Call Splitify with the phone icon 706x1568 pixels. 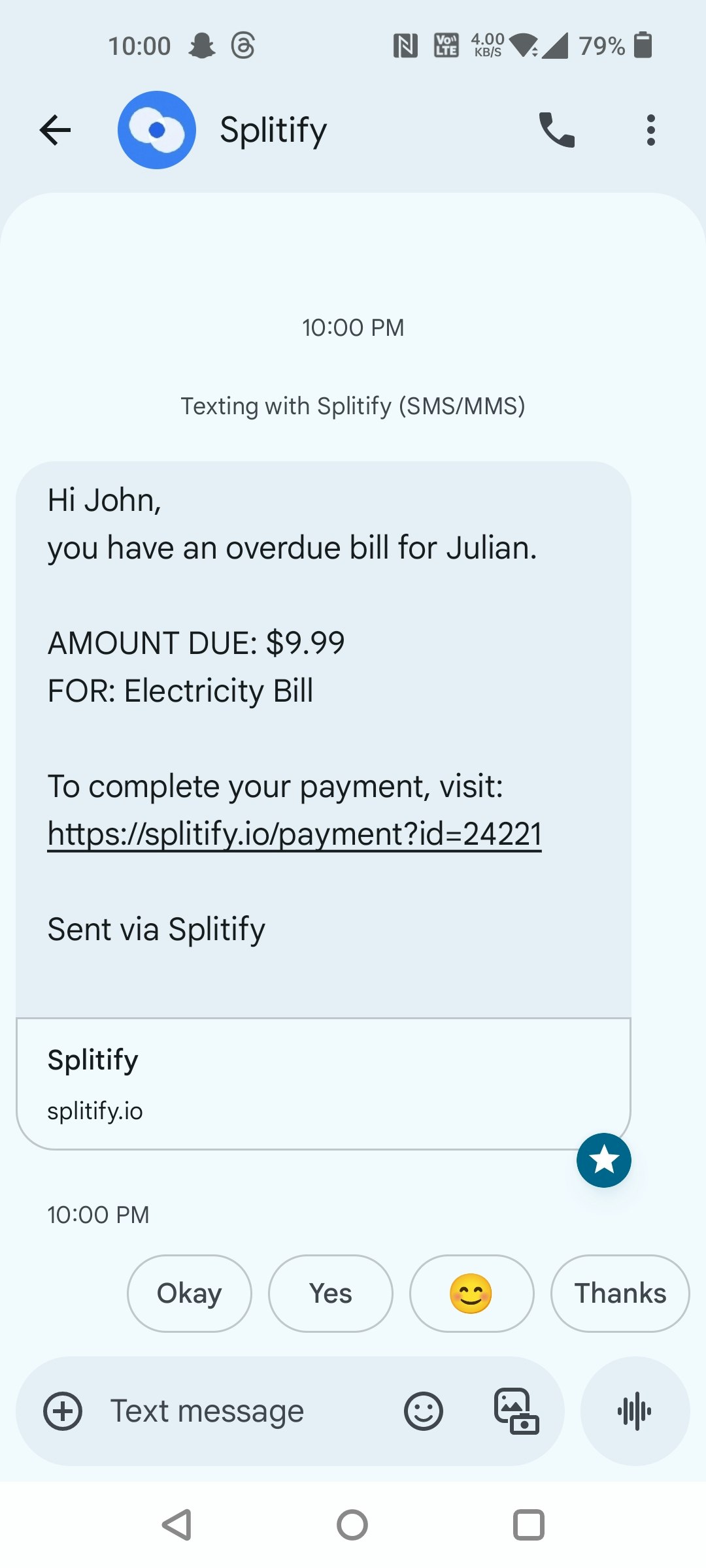pyautogui.click(x=556, y=130)
